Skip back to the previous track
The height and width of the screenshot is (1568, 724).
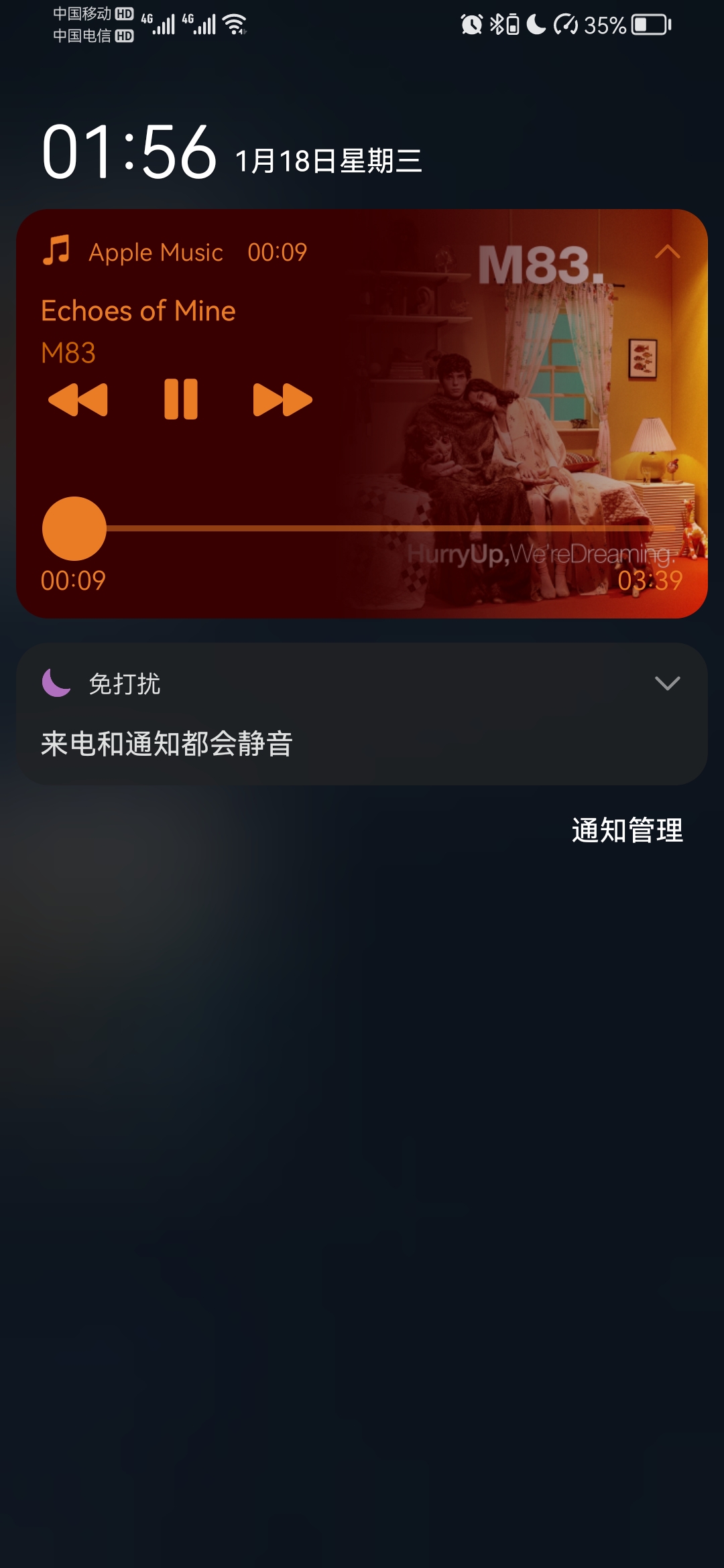click(78, 400)
